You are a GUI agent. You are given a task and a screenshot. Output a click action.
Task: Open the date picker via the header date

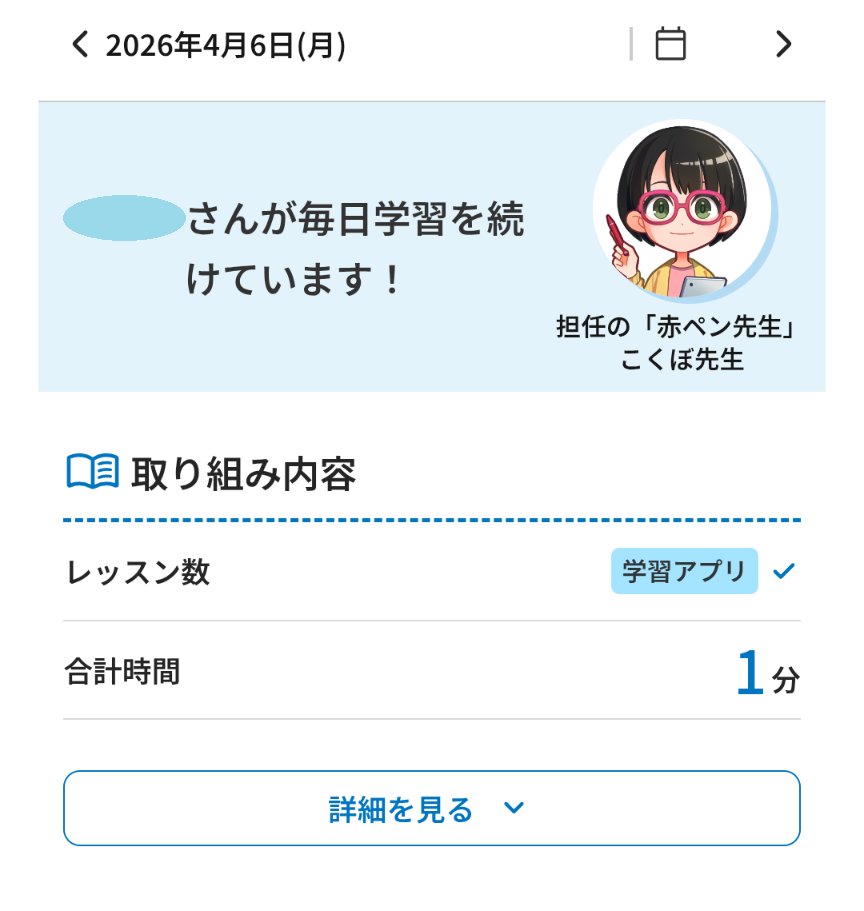(x=218, y=44)
